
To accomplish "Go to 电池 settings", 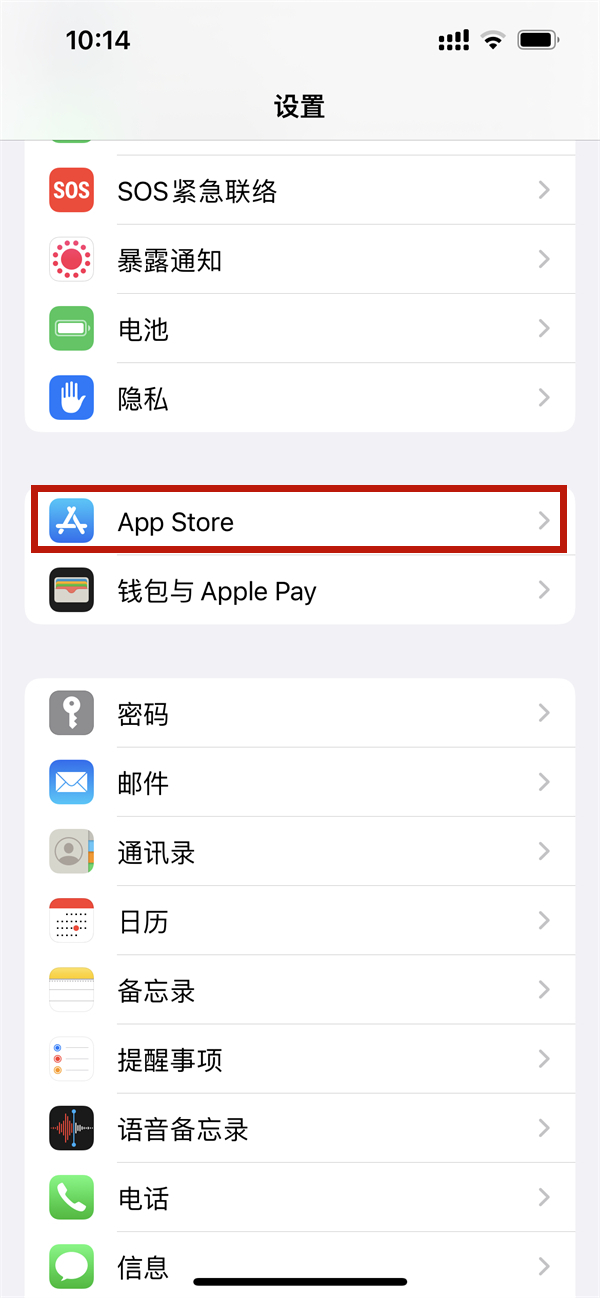I will (x=300, y=329).
